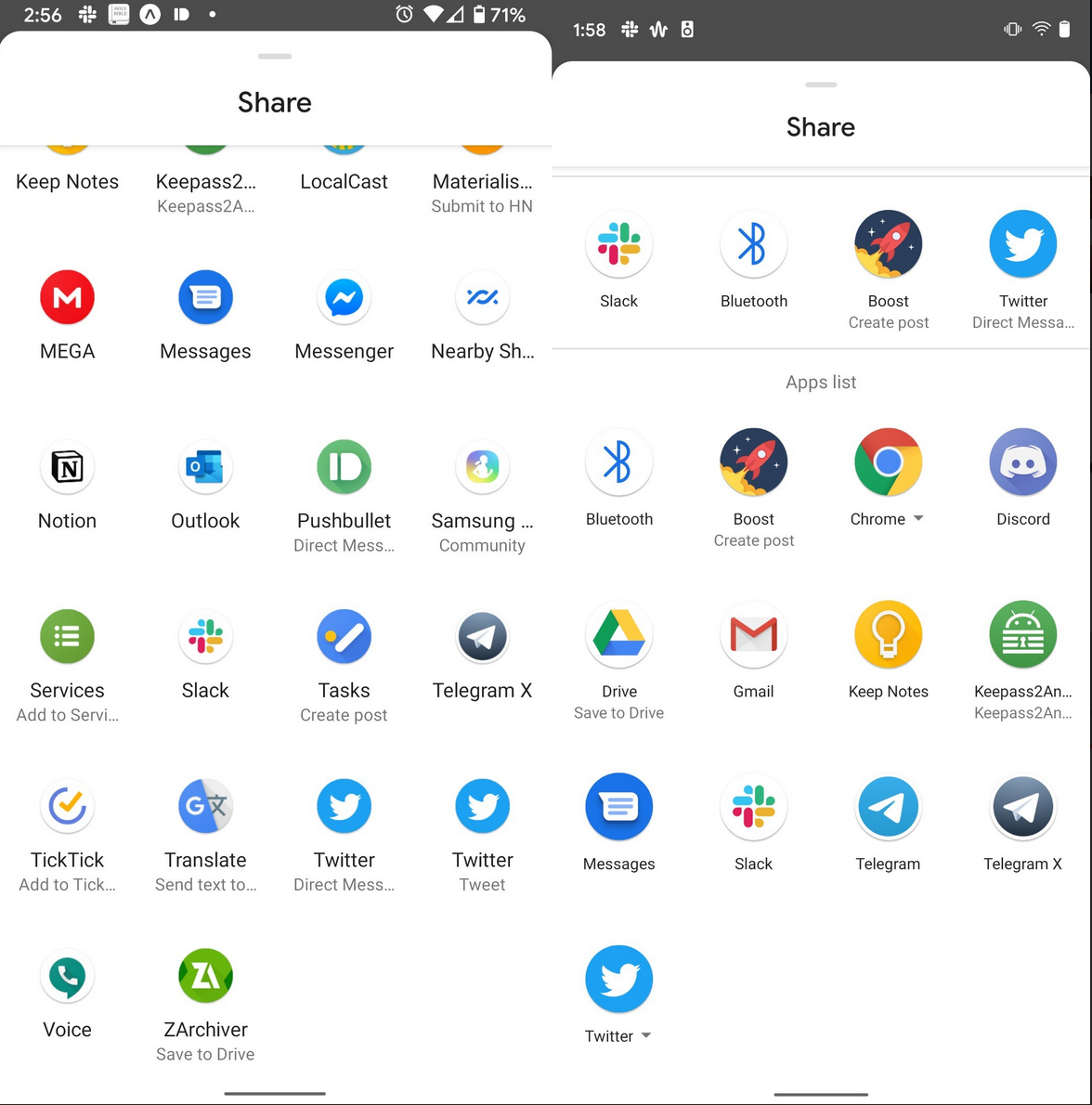This screenshot has height=1105, width=1092.
Task: Open Nearby Share option
Action: coord(482,298)
